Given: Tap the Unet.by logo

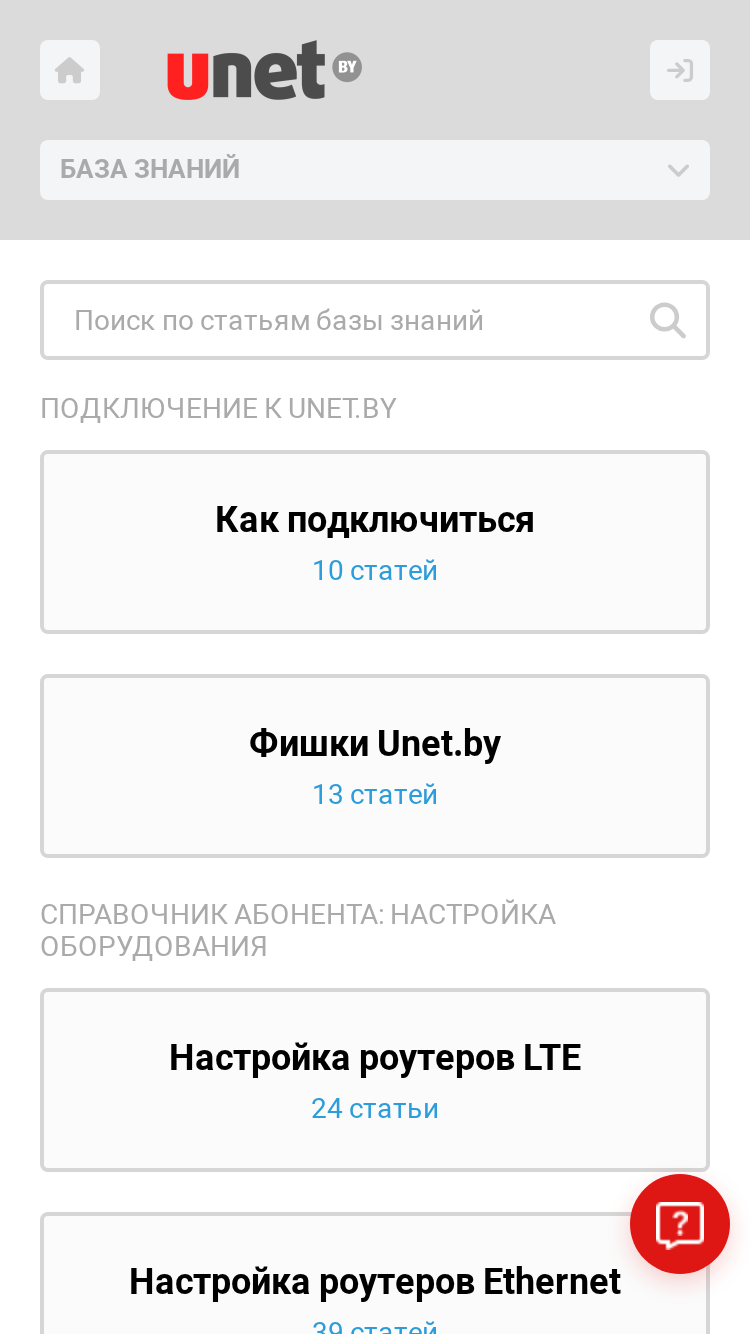Looking at the screenshot, I should point(264,70).
